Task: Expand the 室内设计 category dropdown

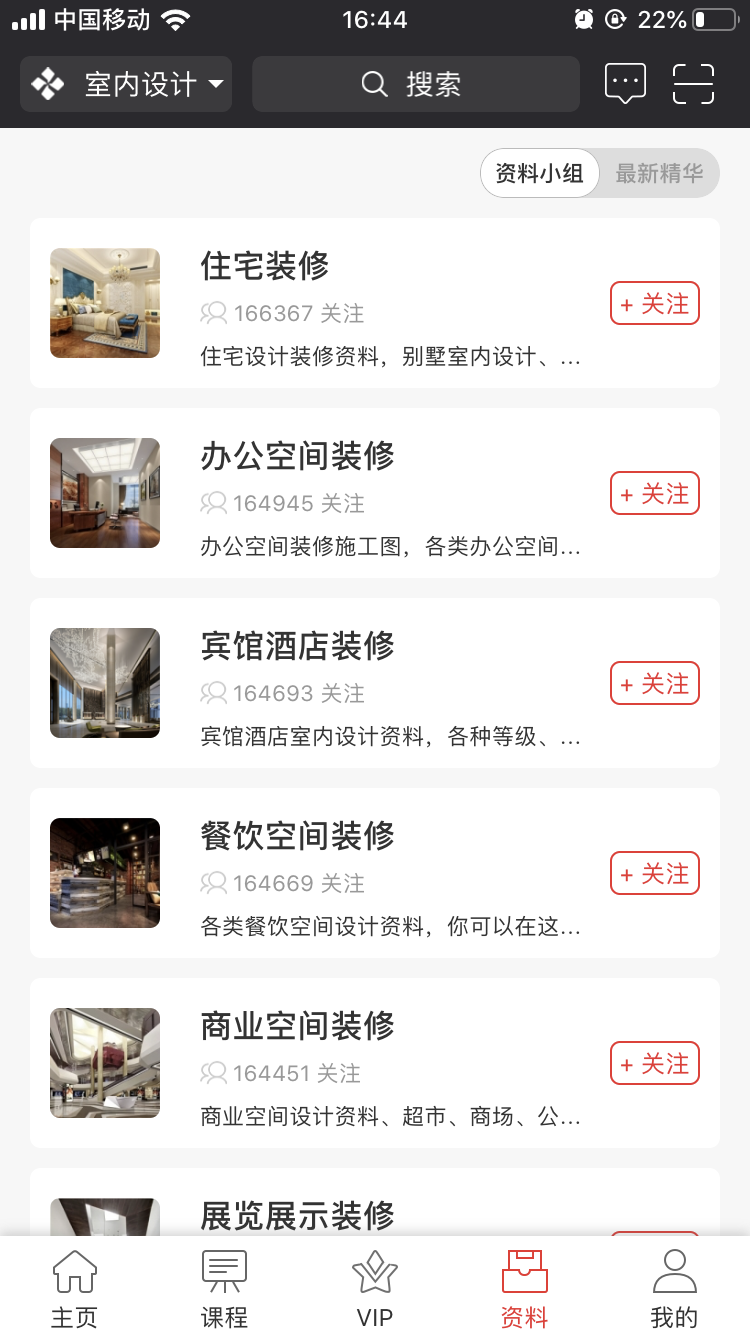Action: tap(216, 84)
